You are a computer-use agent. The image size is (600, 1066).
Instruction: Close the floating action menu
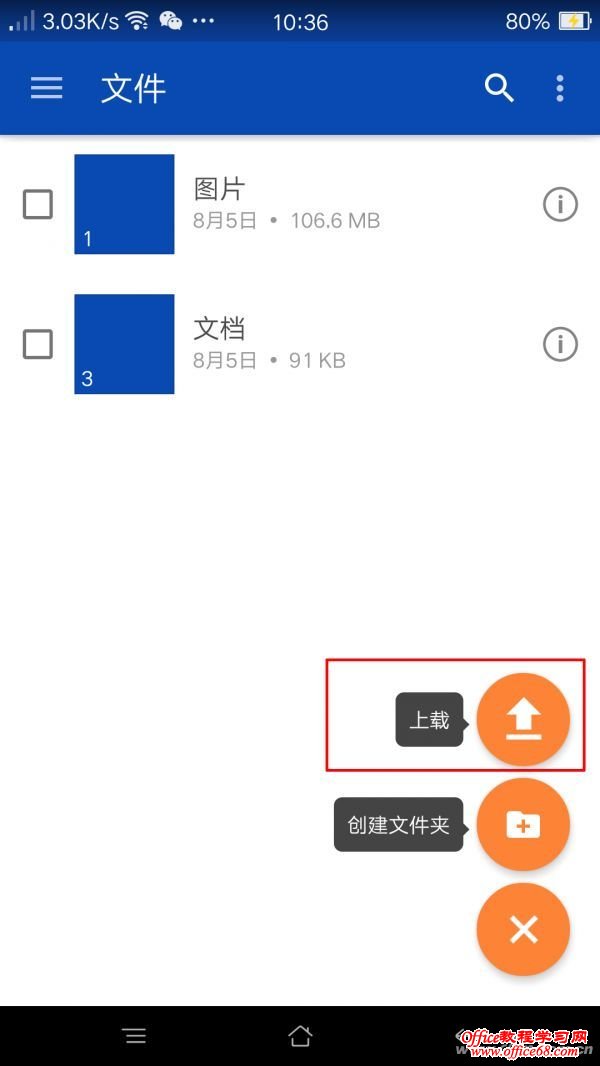pyautogui.click(x=523, y=930)
